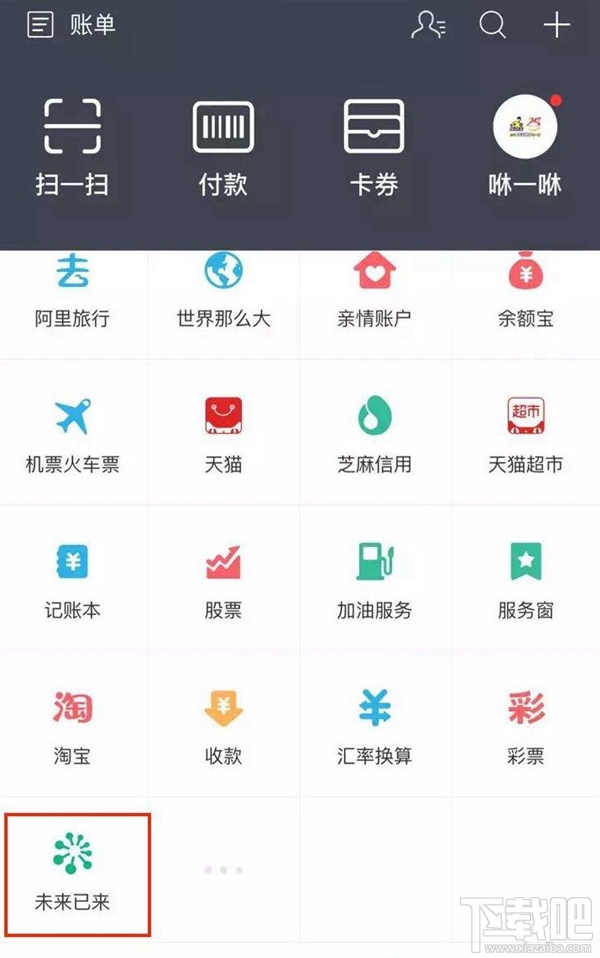Screen dimensions: 600x958
Task: Open 付款 payment code
Action: (223, 147)
